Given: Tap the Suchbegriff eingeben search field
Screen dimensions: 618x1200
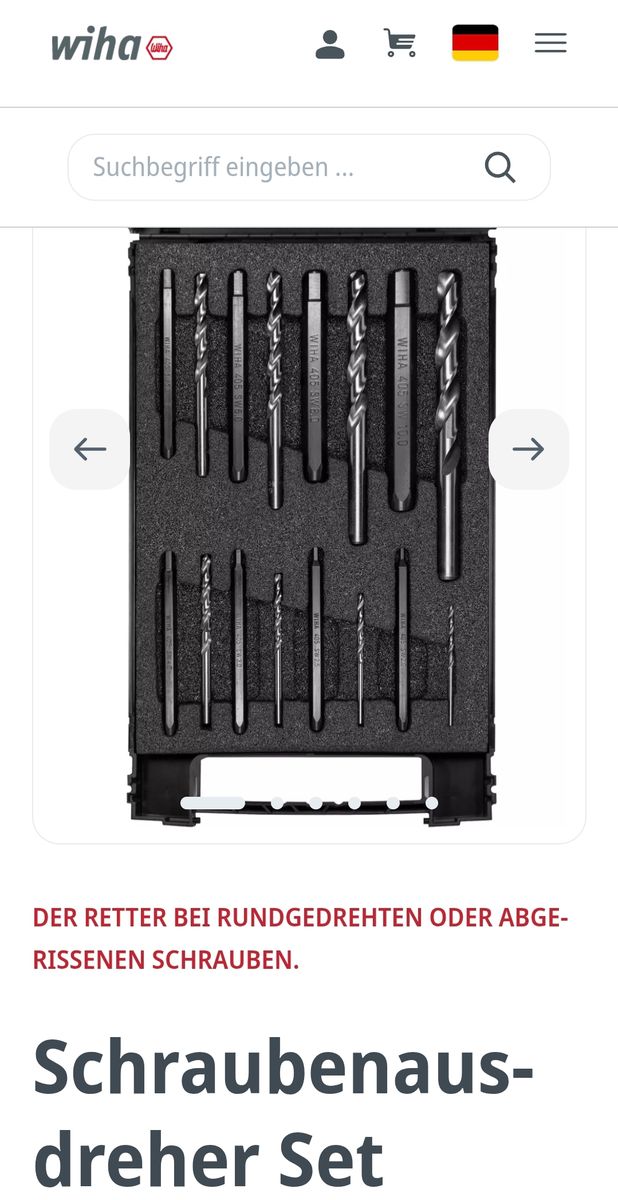Looking at the screenshot, I should coord(270,167).
